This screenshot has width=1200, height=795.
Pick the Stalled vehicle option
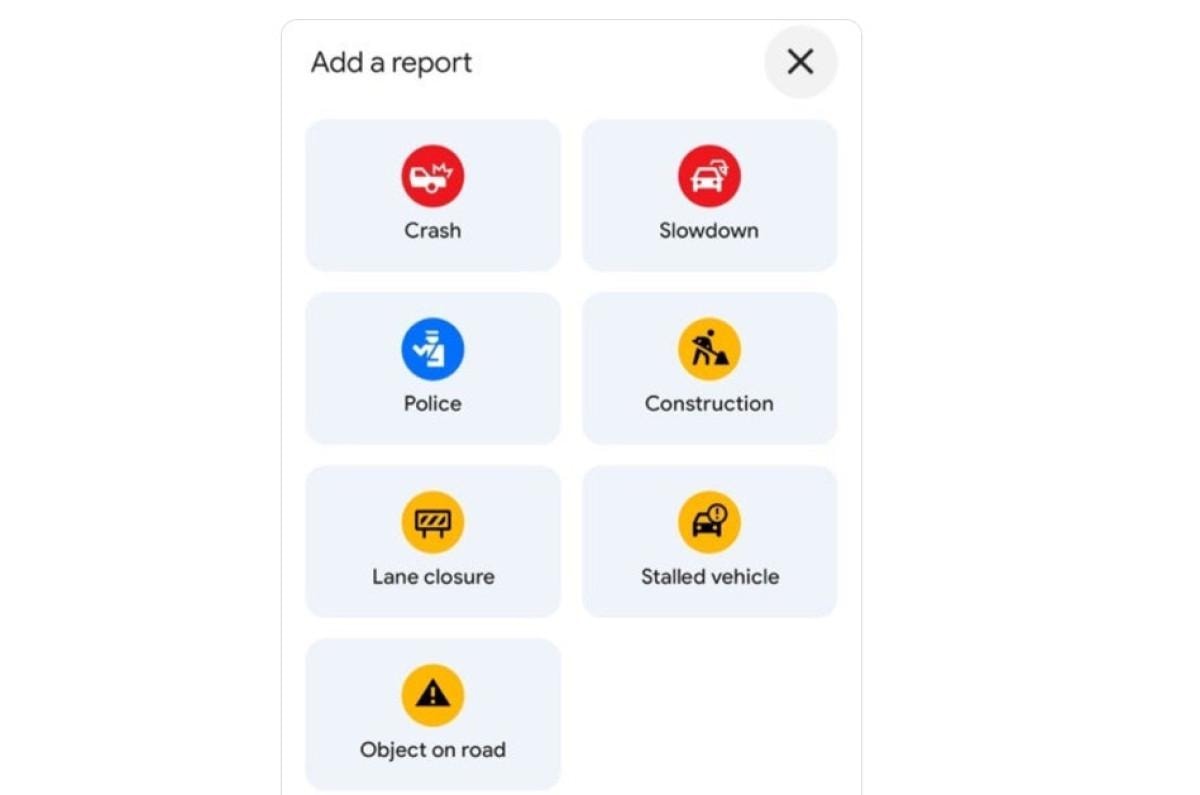709,541
